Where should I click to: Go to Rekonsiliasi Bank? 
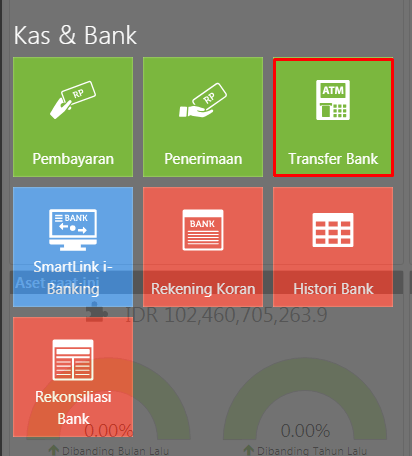click(73, 377)
